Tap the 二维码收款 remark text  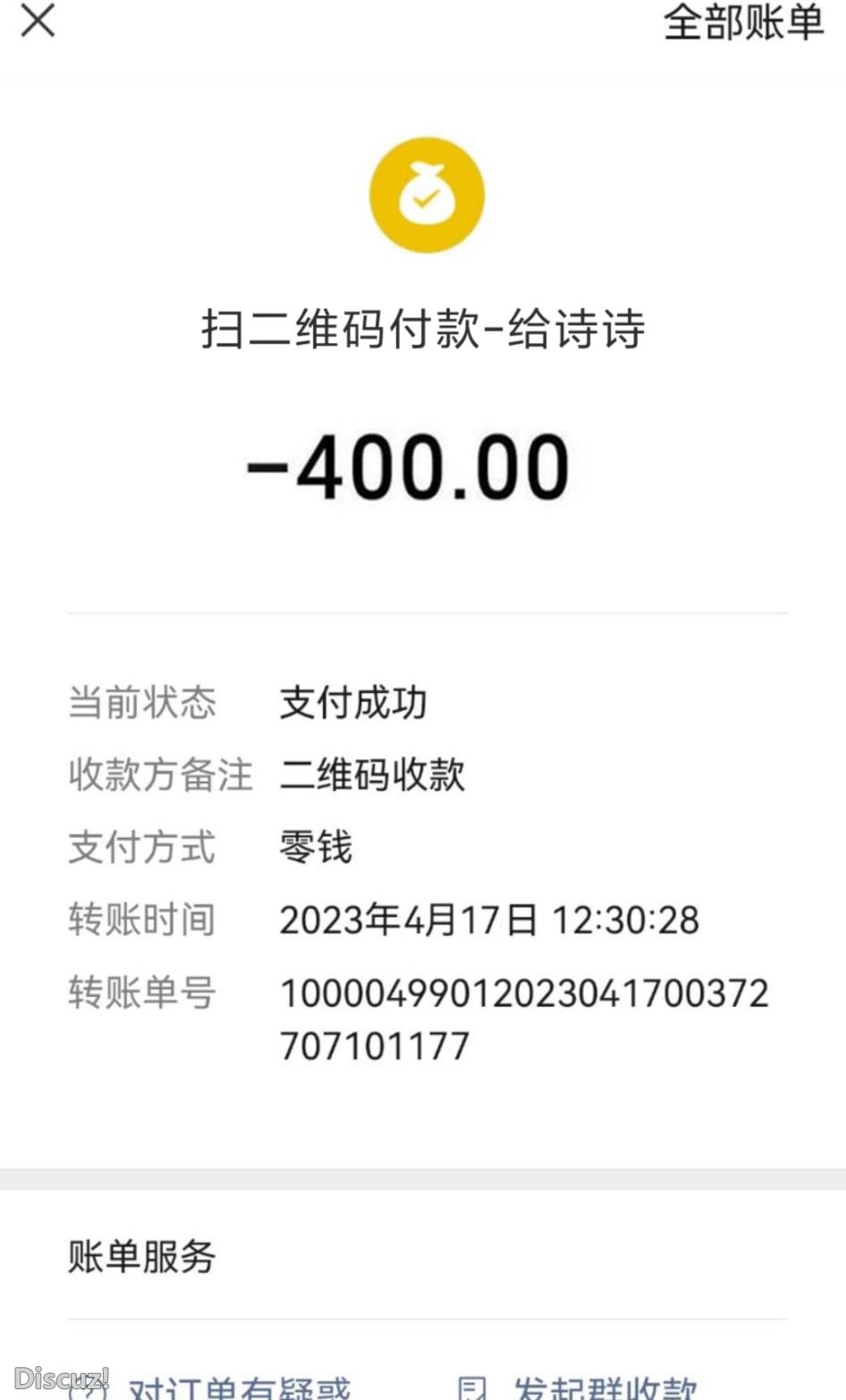373,776
